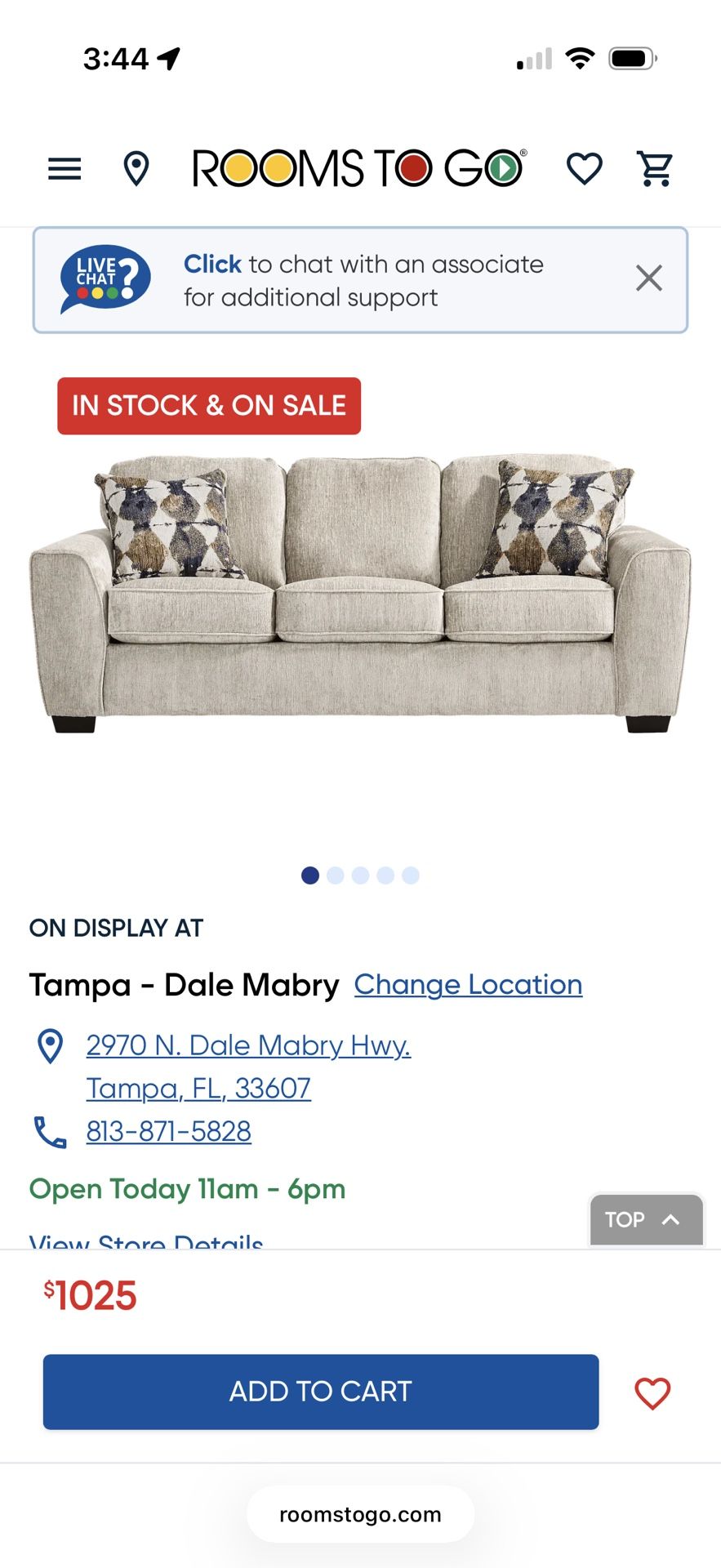This screenshot has width=721, height=1568.
Task: Call store at 813-871-5828
Action: [x=169, y=1131]
